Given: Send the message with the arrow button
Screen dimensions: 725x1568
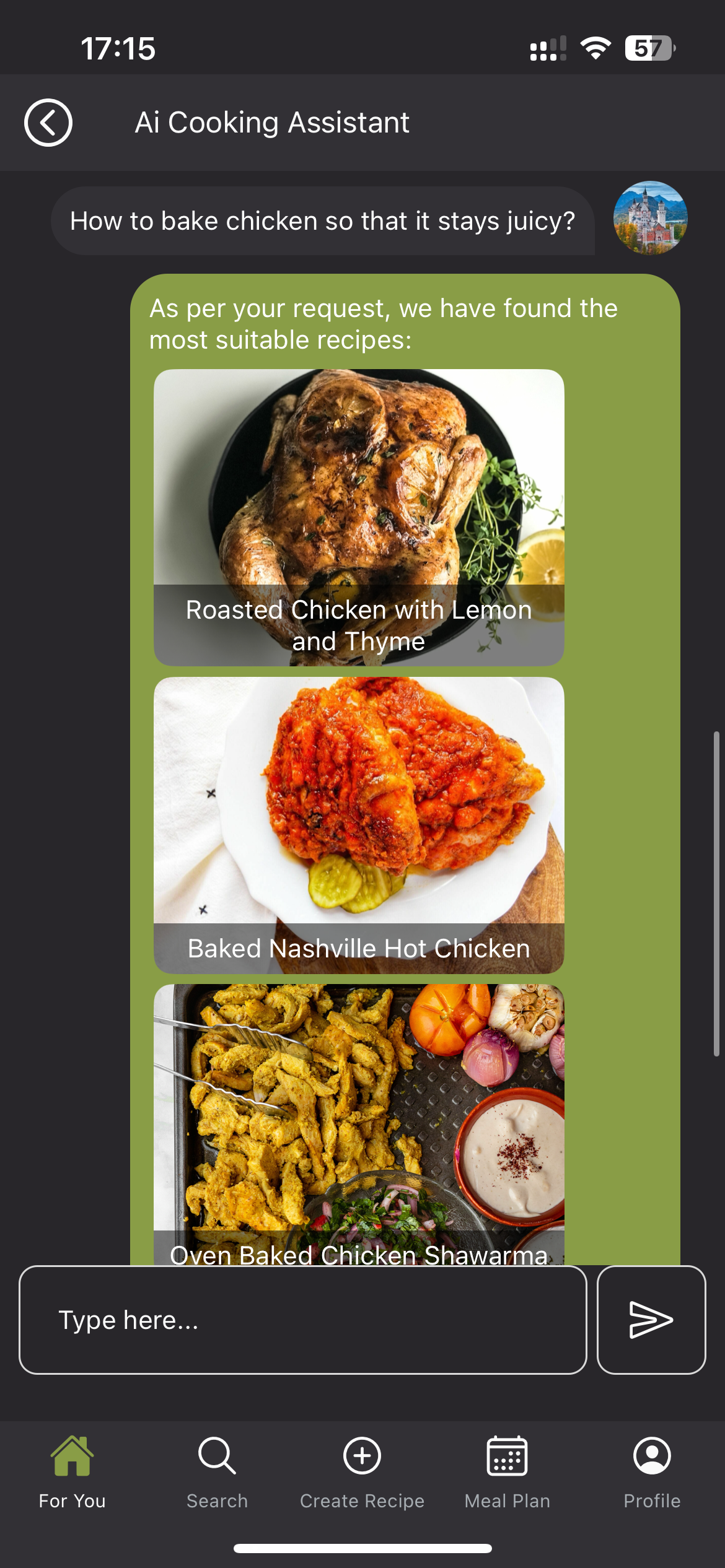Looking at the screenshot, I should [x=651, y=1320].
